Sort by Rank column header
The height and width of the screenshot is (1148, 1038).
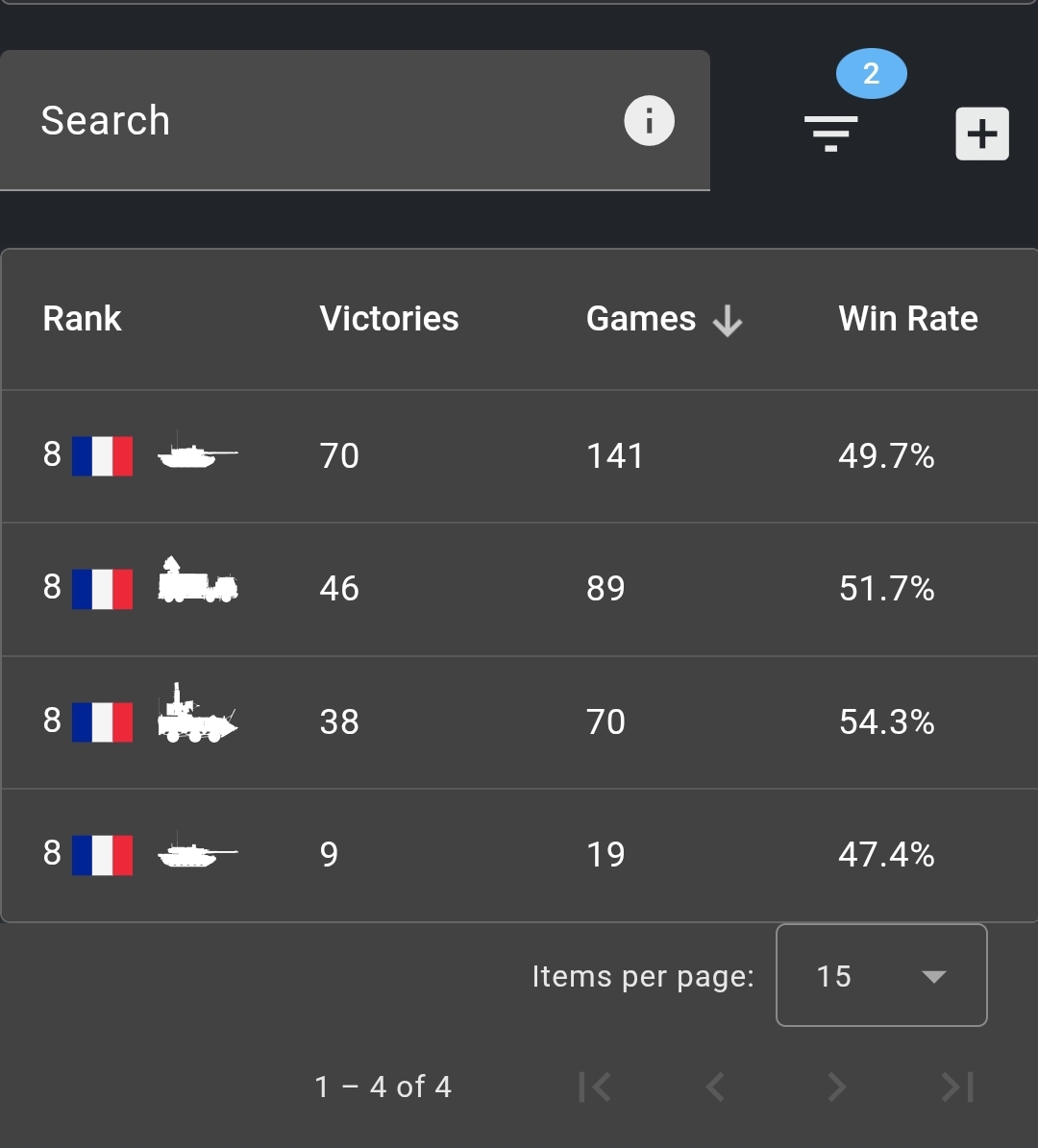(x=83, y=319)
